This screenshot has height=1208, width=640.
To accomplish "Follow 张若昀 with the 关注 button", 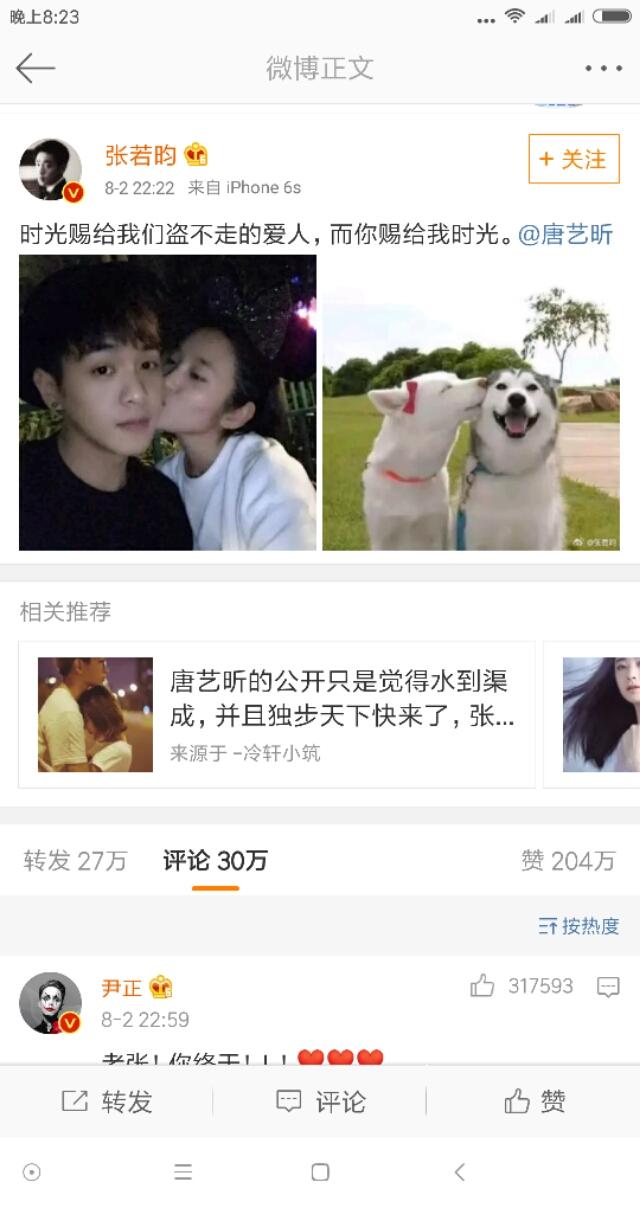I will [573, 159].
